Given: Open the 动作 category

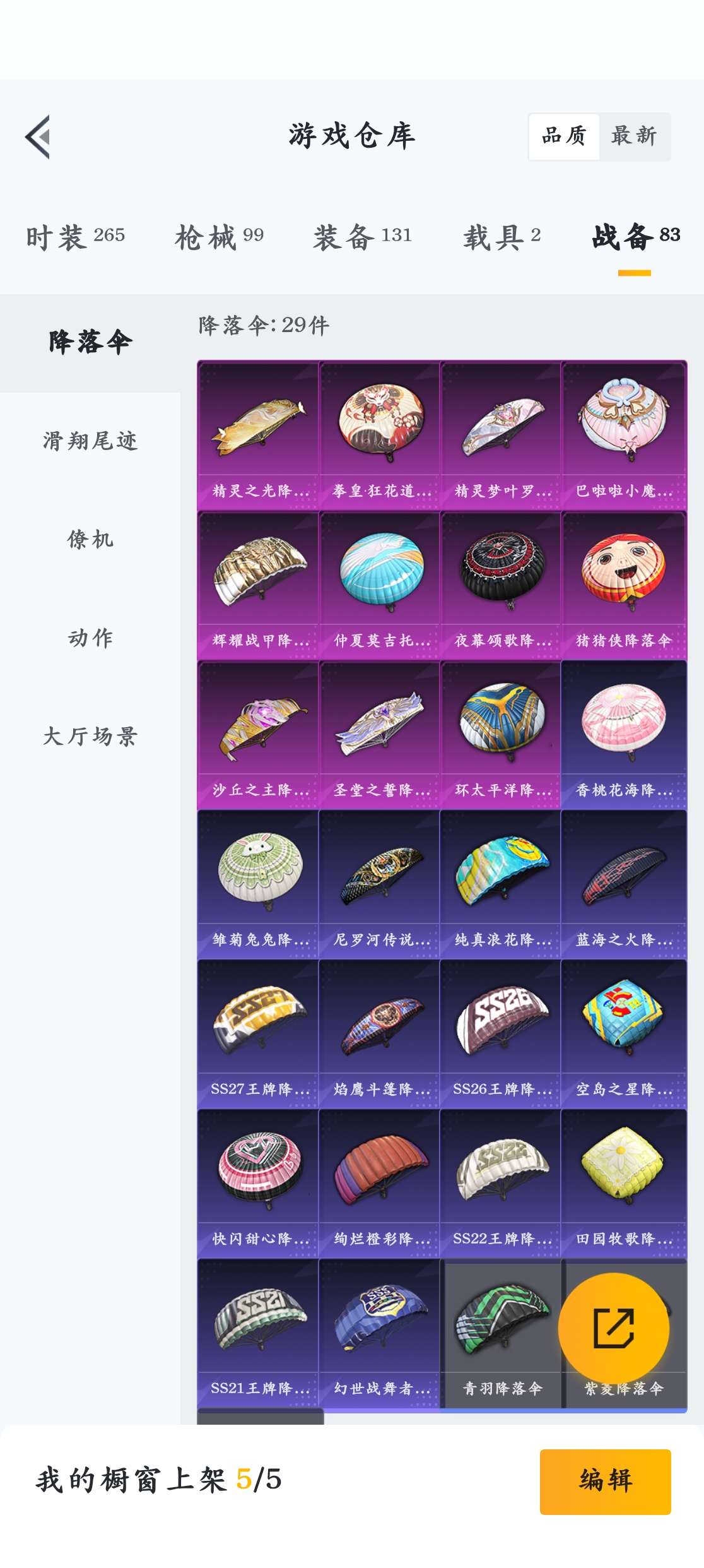Looking at the screenshot, I should pyautogui.click(x=90, y=638).
